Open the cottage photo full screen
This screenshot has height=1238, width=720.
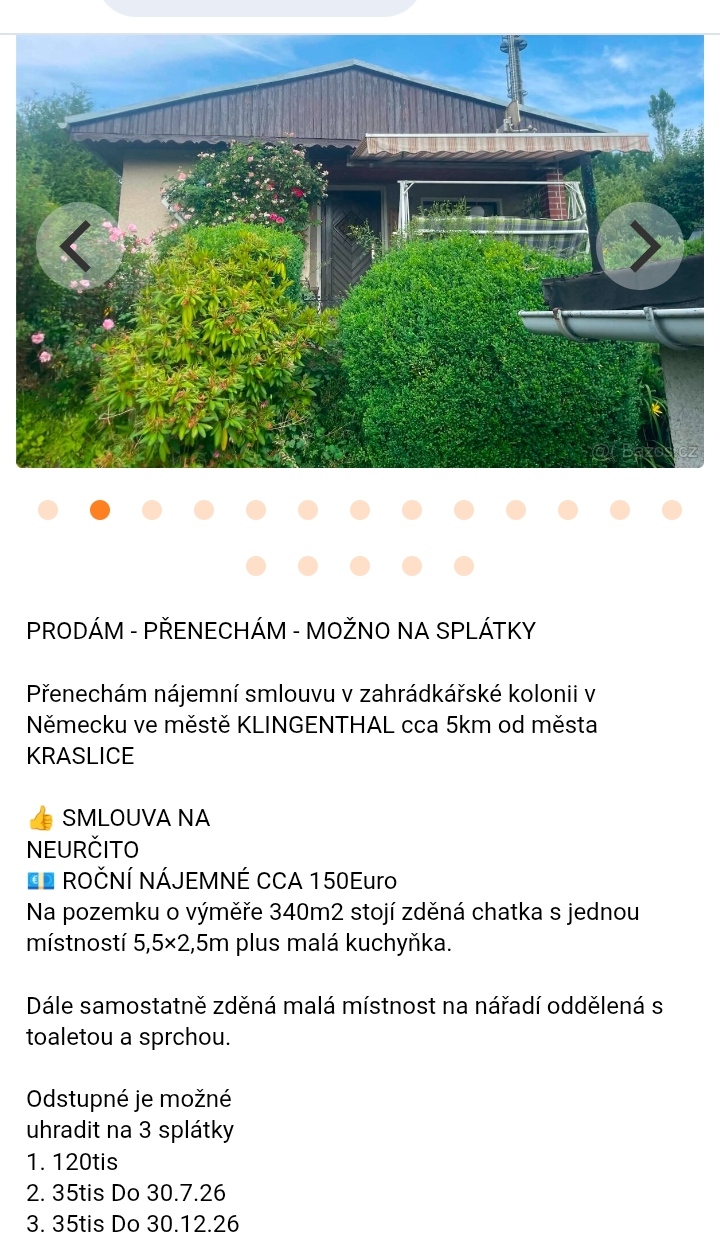point(360,251)
